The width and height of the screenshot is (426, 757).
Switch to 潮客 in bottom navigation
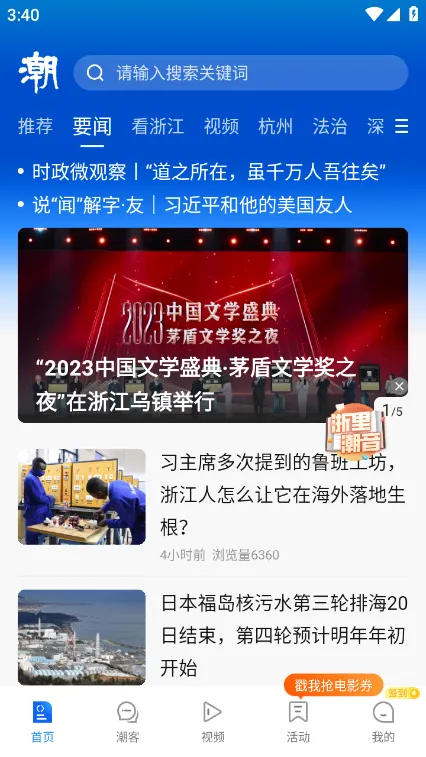coord(128,722)
